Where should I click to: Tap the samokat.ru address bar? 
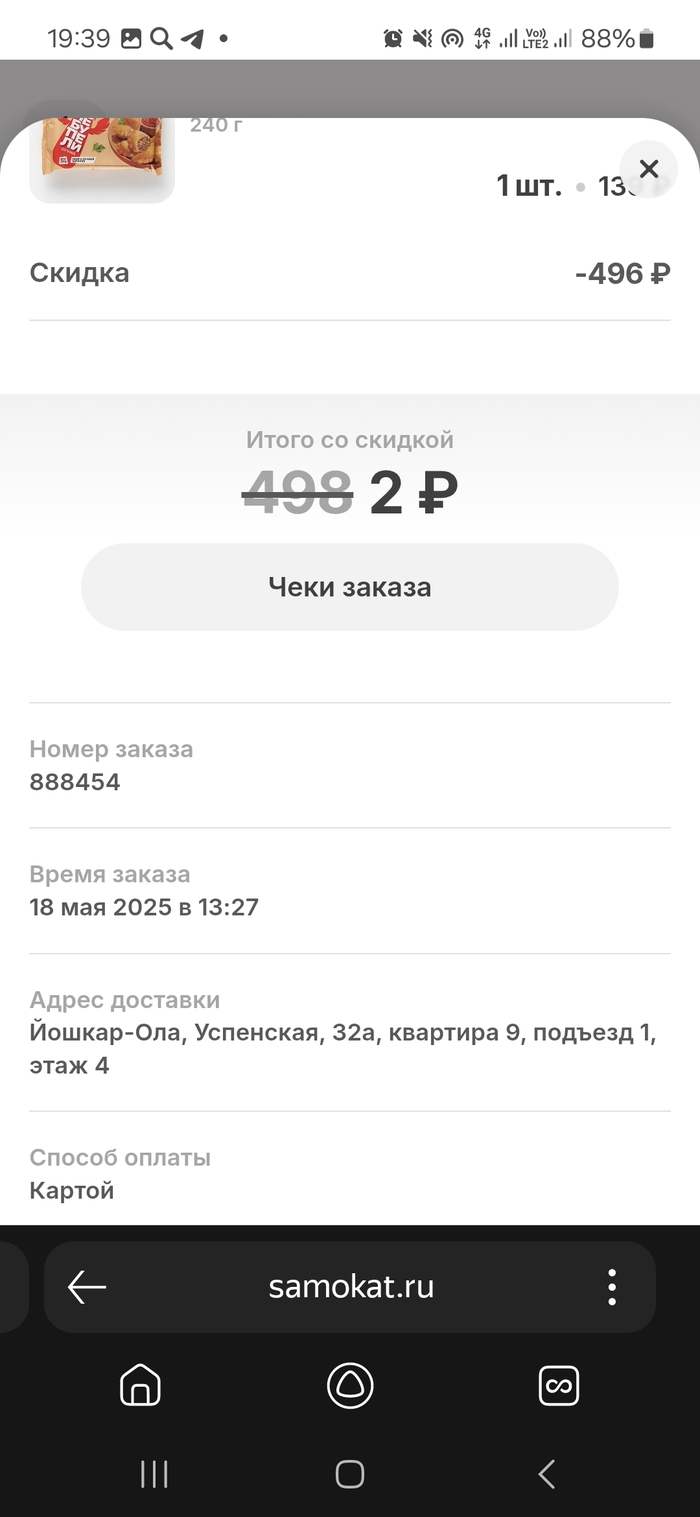pos(351,1287)
